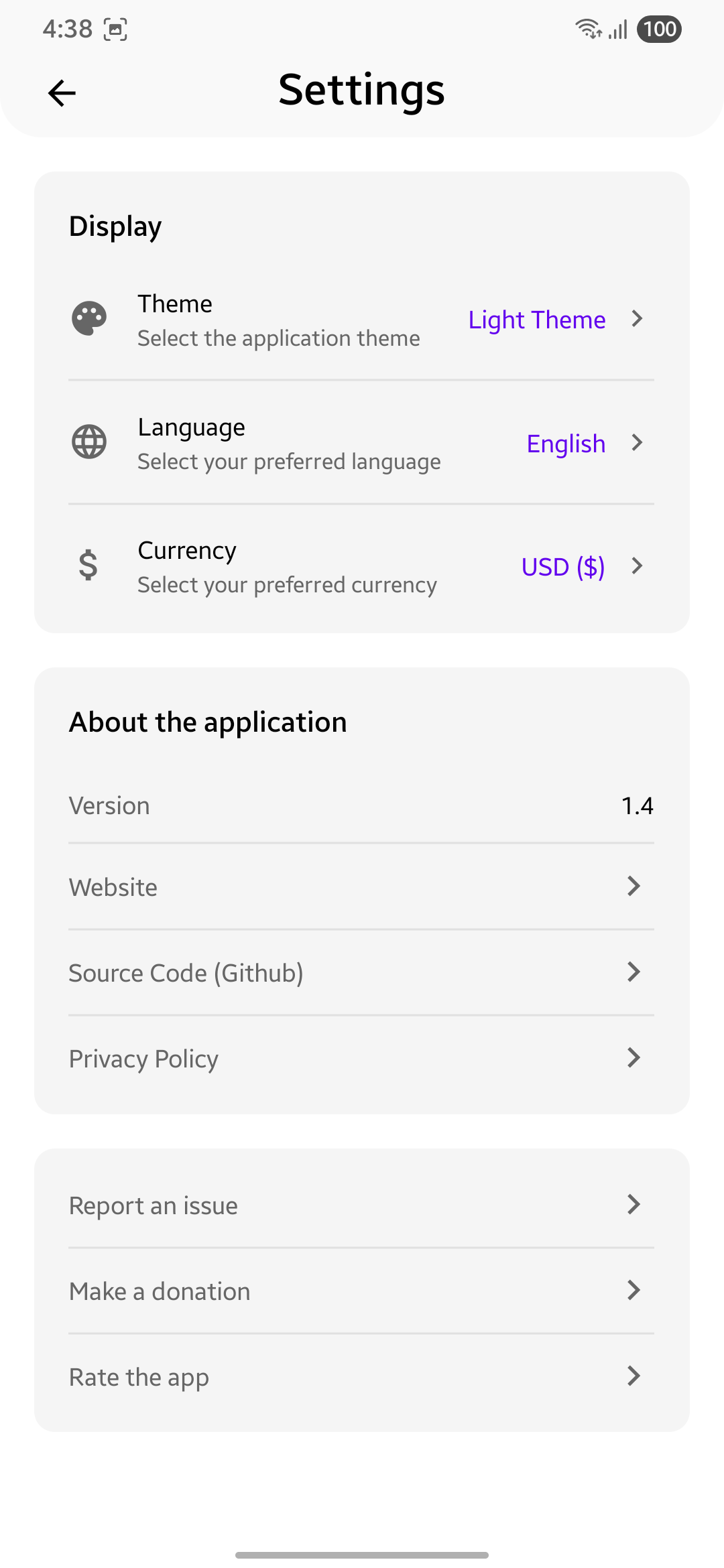Click the globe icon beside Language

coord(89,442)
